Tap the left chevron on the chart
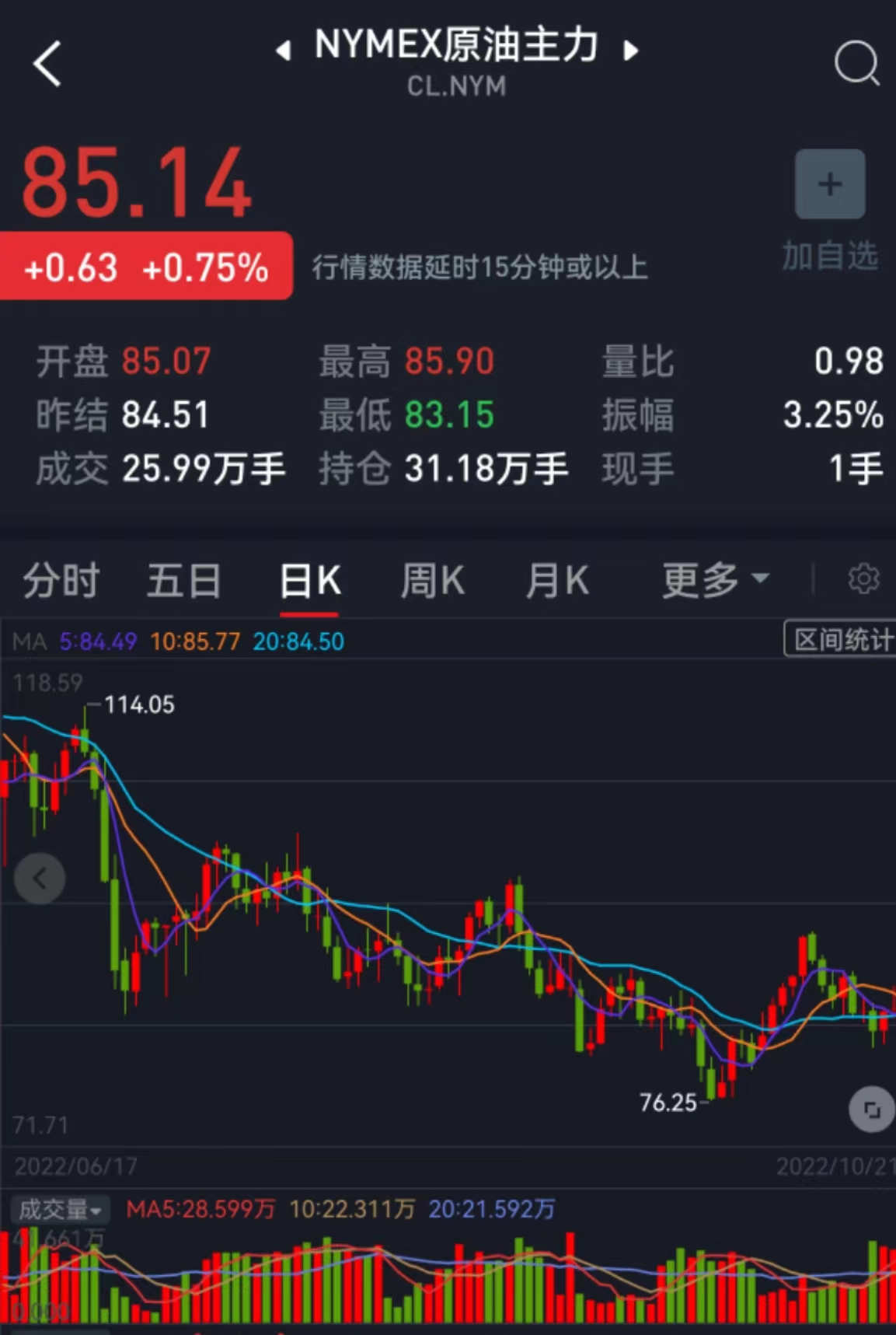Viewport: 896px width, 1335px height. (40, 879)
